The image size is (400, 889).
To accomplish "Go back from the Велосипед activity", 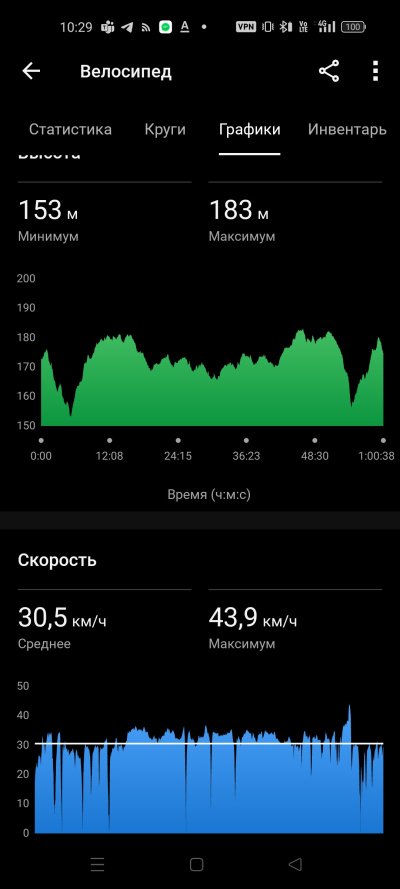I will point(31,71).
